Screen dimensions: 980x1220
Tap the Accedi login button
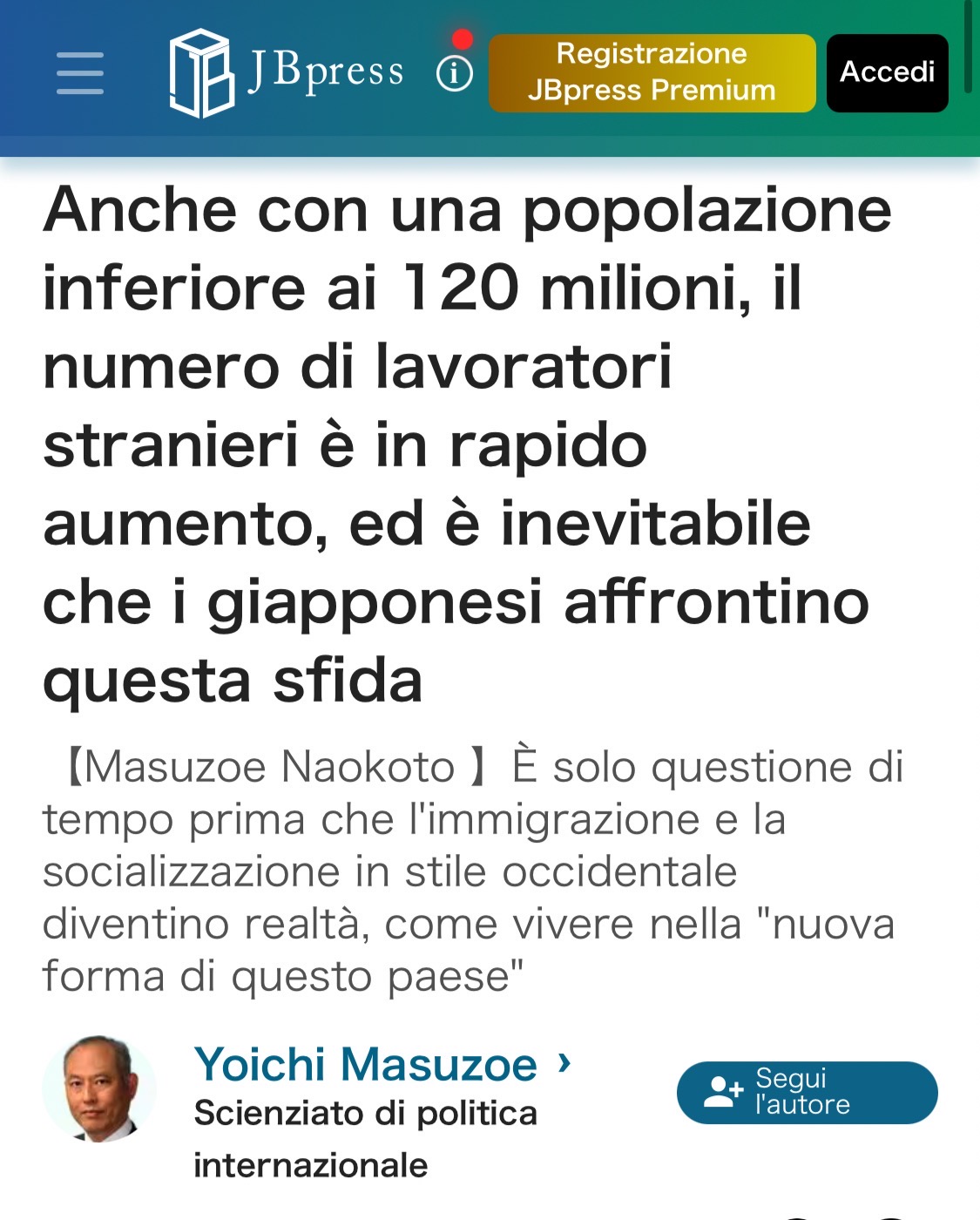887,73
